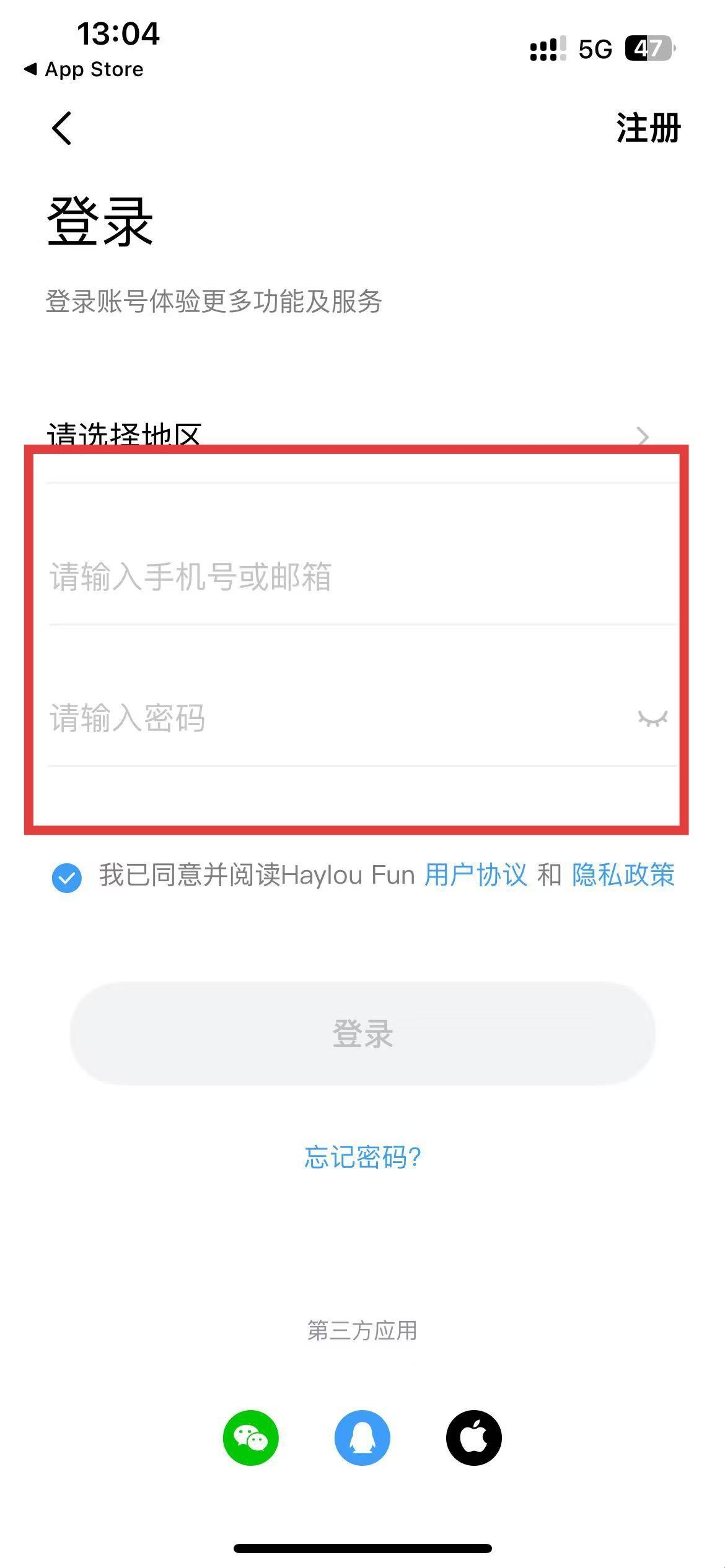Go back using the top-left arrow

pos(61,128)
